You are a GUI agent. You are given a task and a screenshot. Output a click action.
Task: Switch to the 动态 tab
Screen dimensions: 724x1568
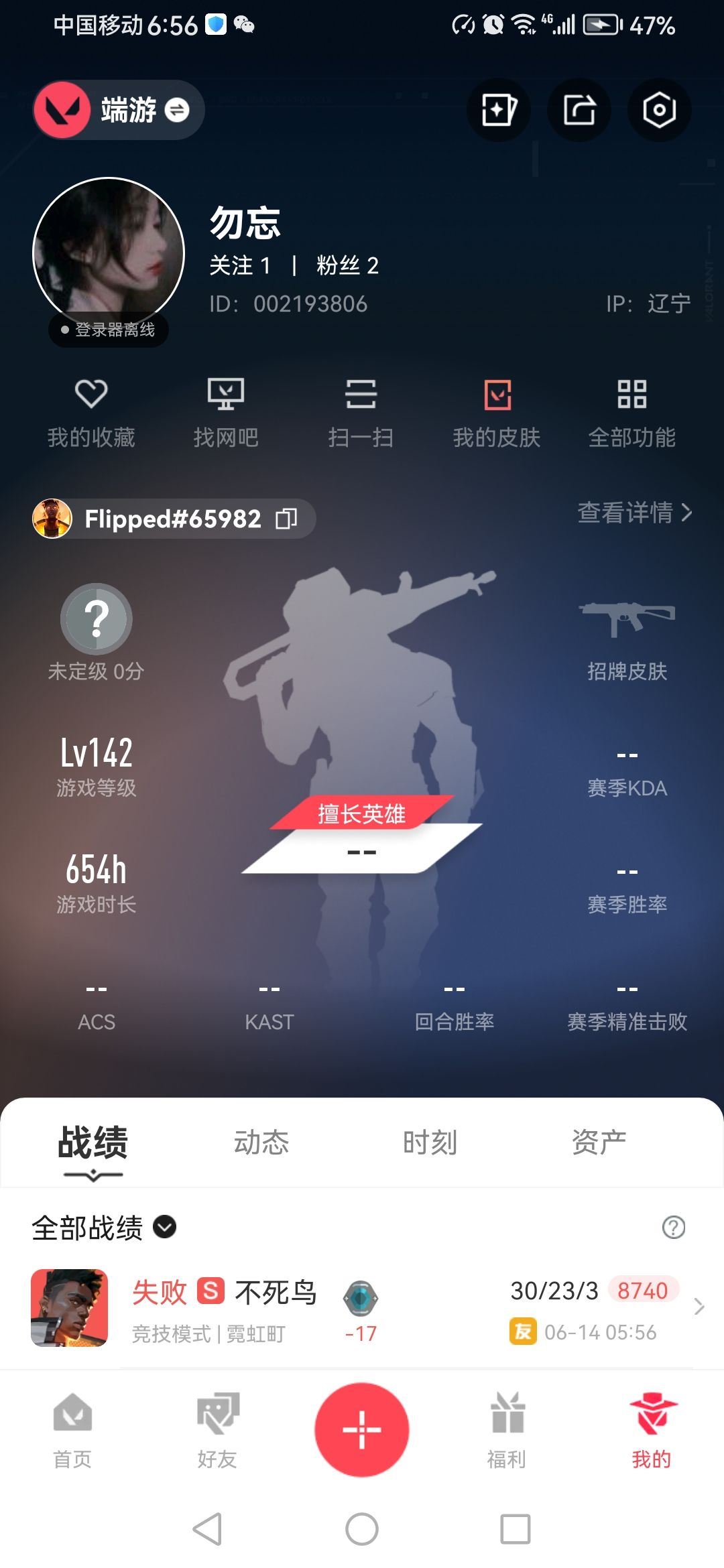pos(261,1142)
